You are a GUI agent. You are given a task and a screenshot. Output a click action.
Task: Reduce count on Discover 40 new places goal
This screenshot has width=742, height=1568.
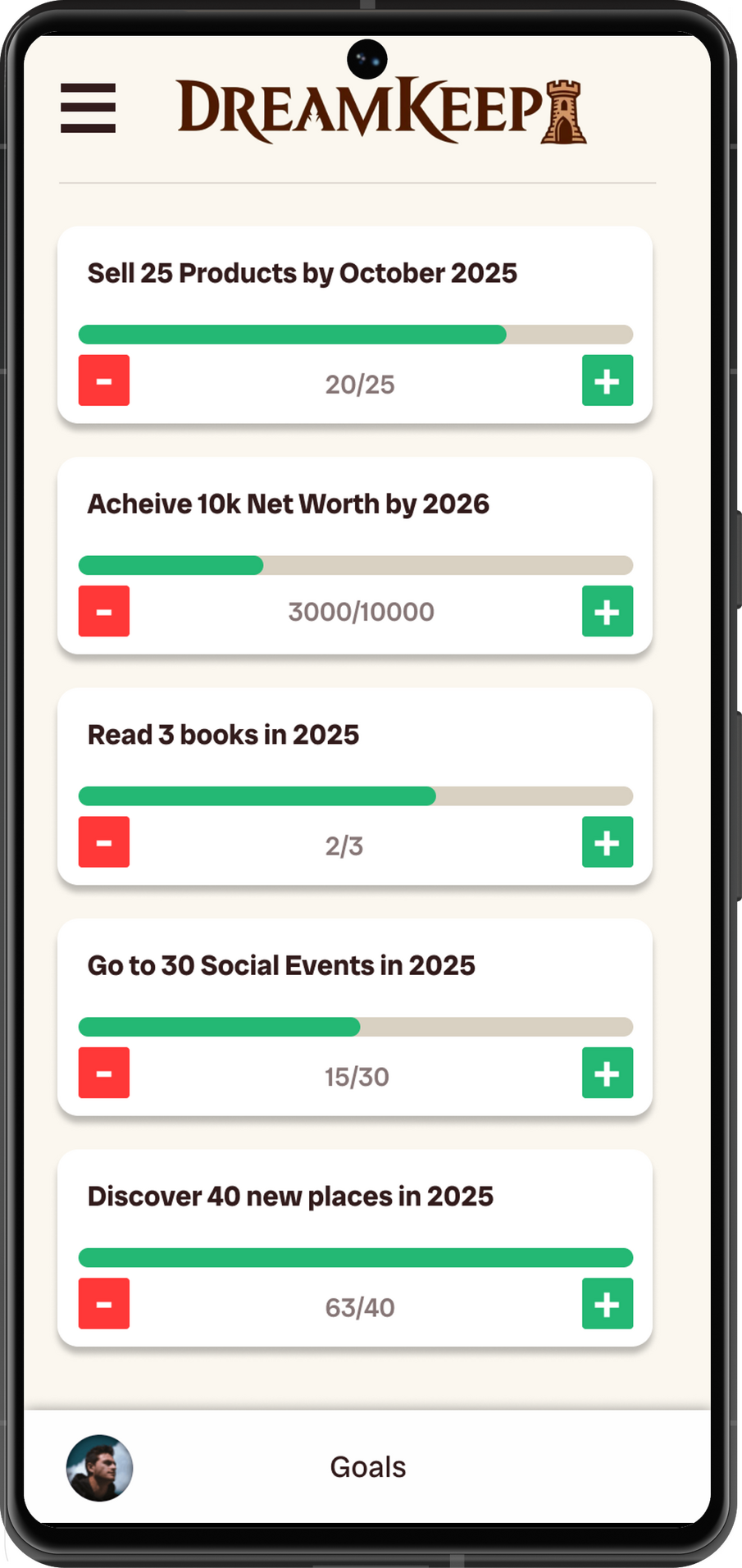tap(104, 1303)
